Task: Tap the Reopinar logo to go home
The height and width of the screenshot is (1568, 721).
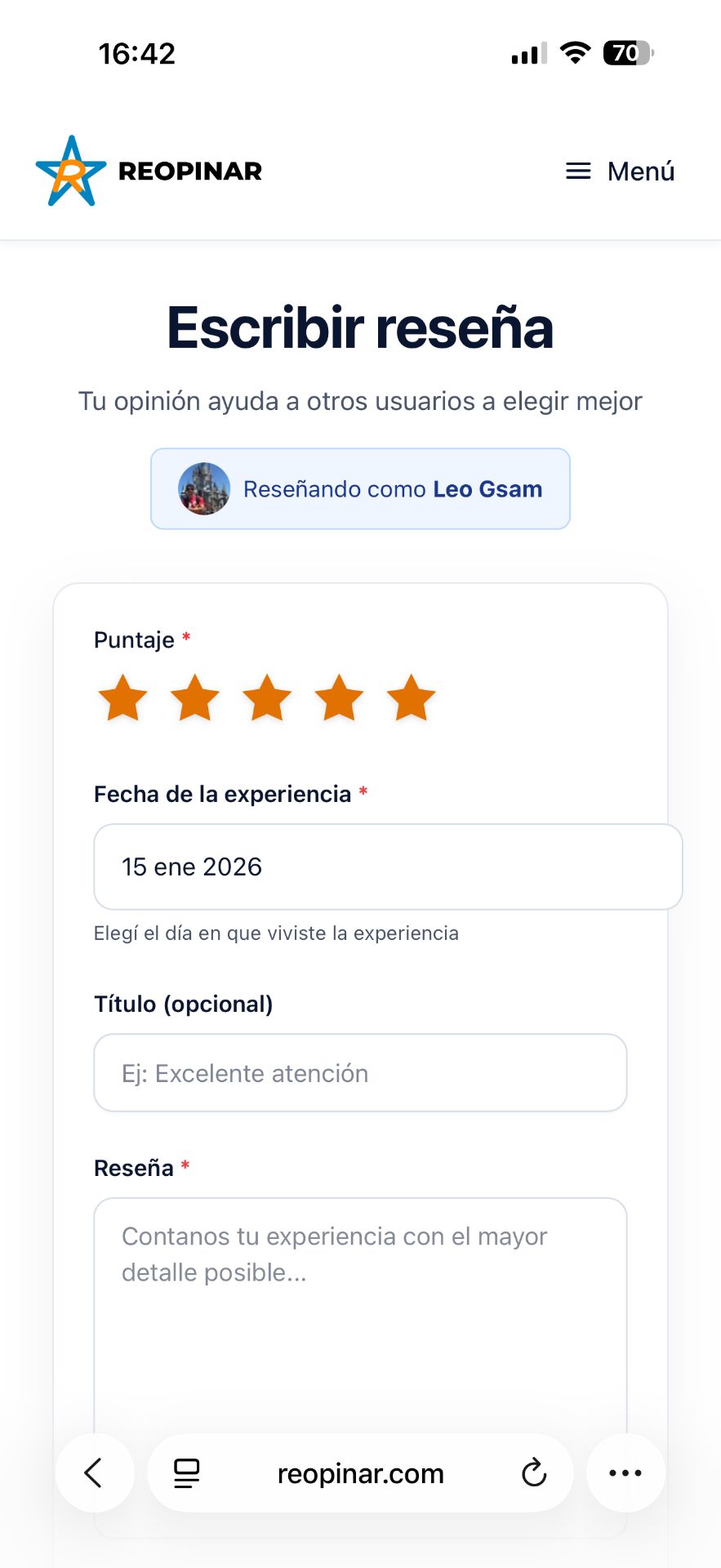Action: pyautogui.click(x=149, y=171)
